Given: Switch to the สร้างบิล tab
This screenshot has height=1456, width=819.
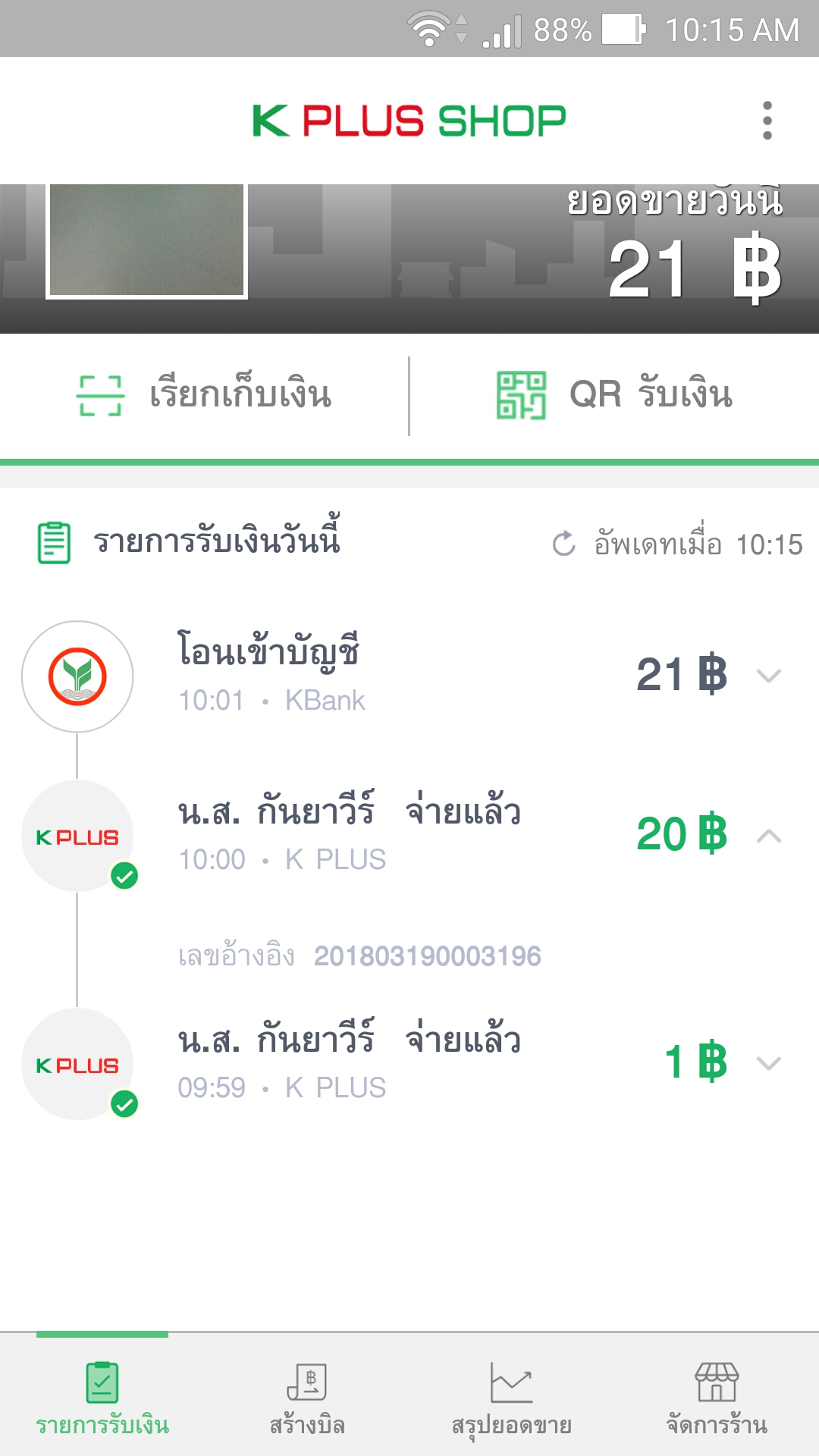Looking at the screenshot, I should [307, 1397].
